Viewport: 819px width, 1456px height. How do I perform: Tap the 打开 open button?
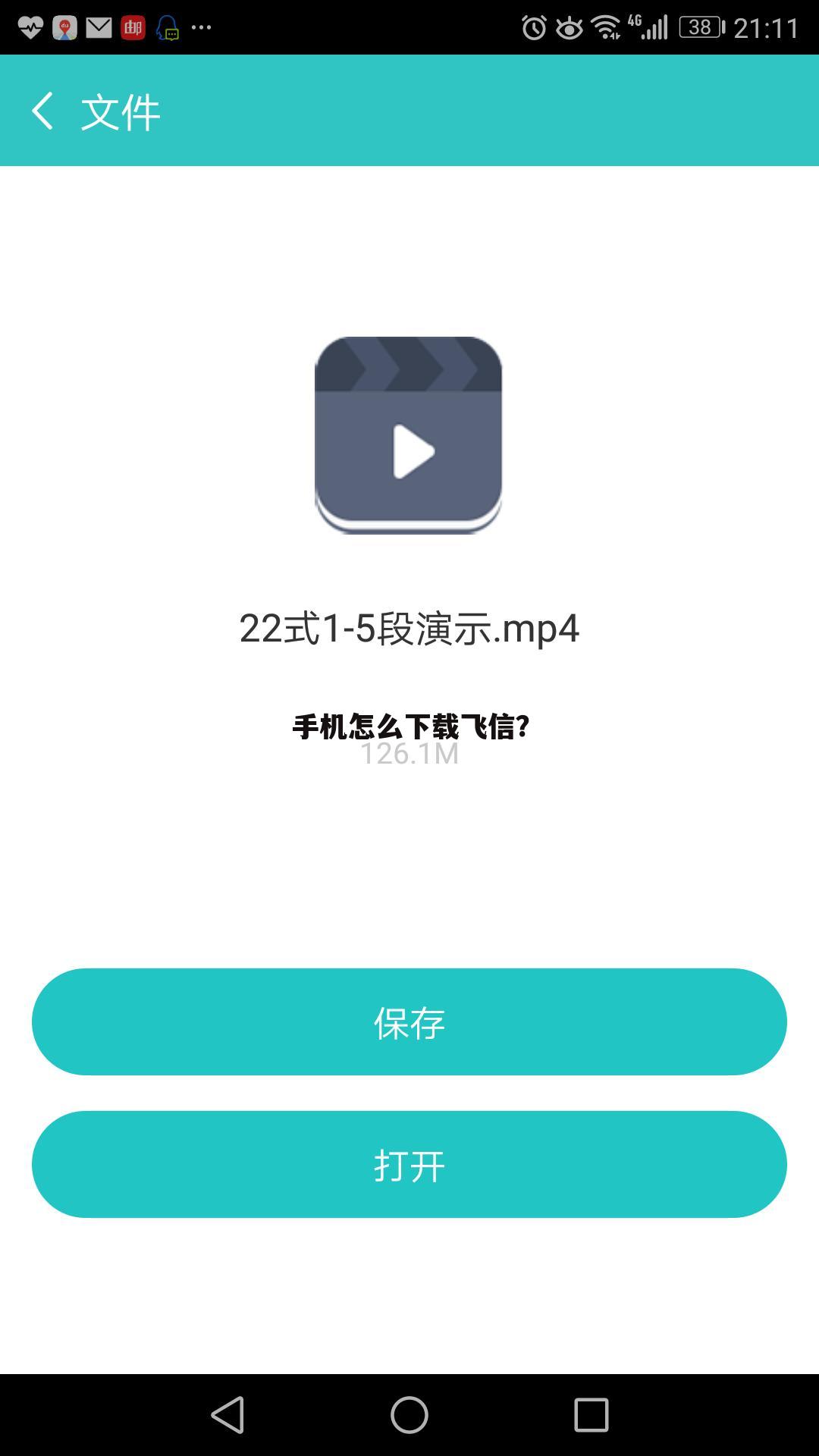point(409,1166)
